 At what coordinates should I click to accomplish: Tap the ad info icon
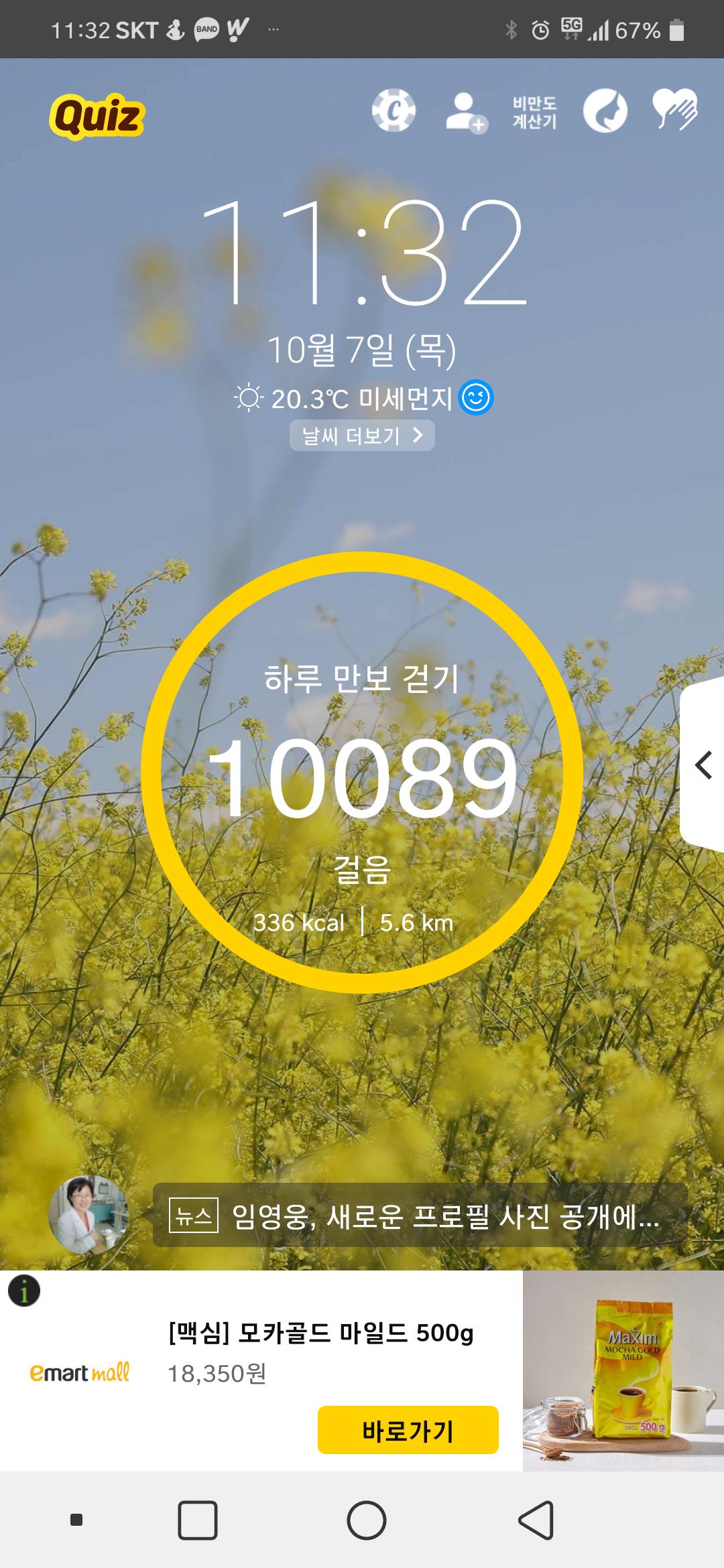coord(24,1291)
